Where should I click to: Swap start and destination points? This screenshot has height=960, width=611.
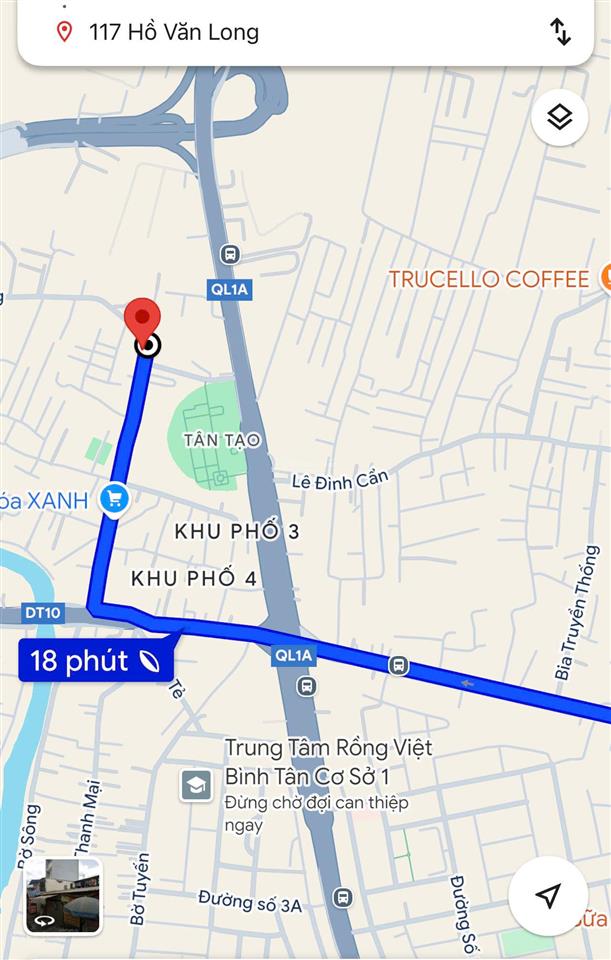[561, 32]
